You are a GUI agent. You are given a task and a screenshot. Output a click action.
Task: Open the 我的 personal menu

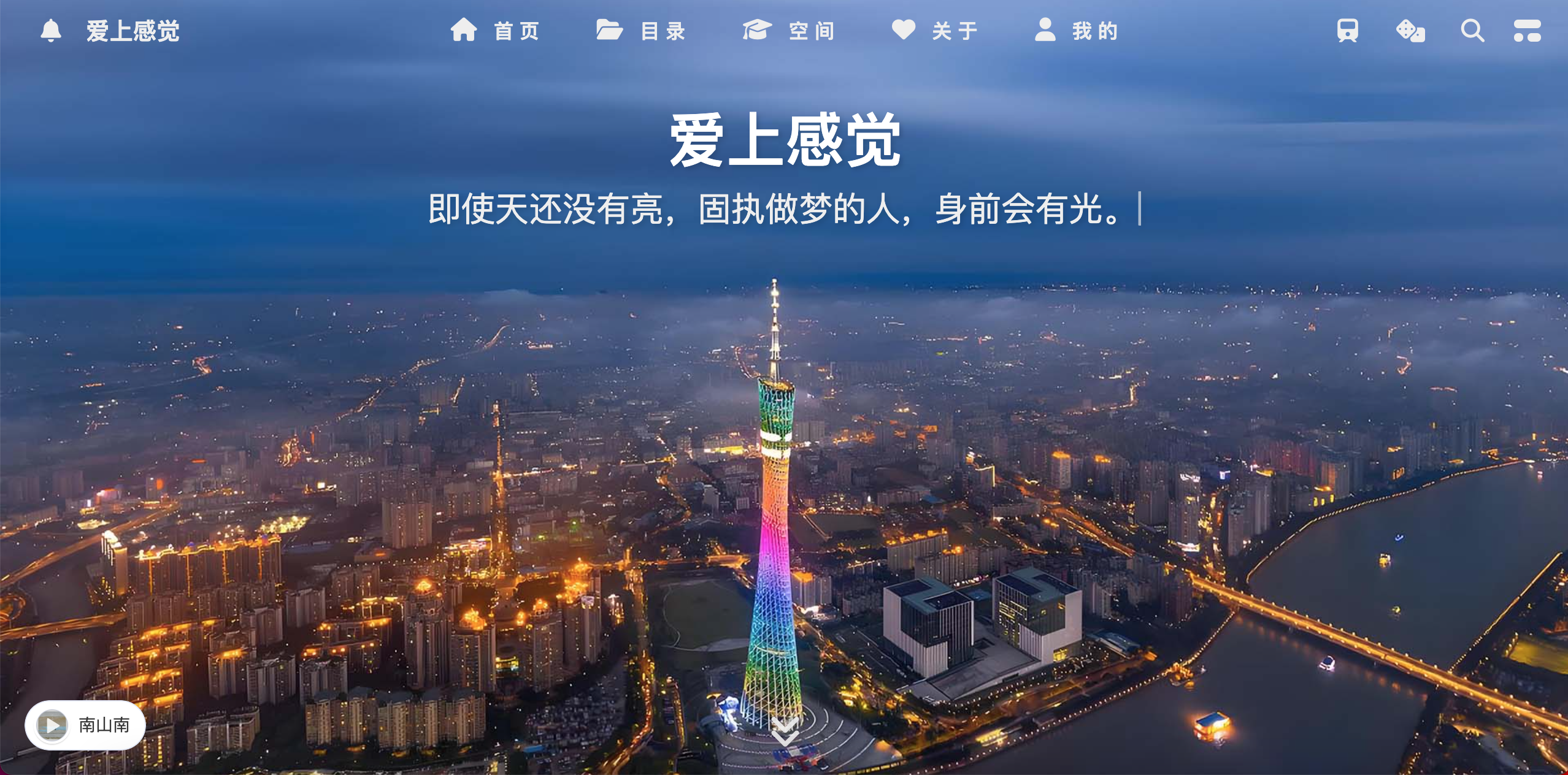click(x=1077, y=31)
